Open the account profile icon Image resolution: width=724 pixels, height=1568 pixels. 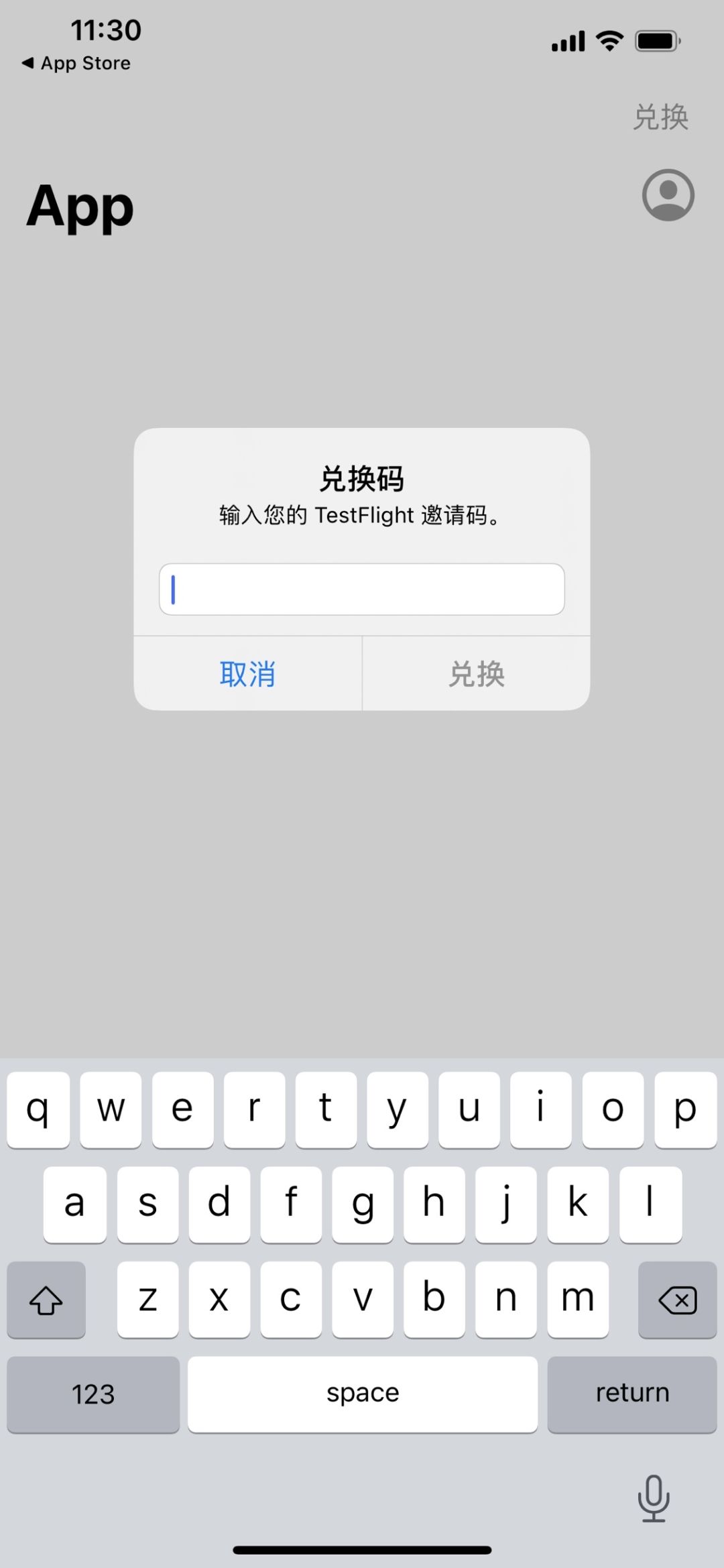[x=667, y=195]
